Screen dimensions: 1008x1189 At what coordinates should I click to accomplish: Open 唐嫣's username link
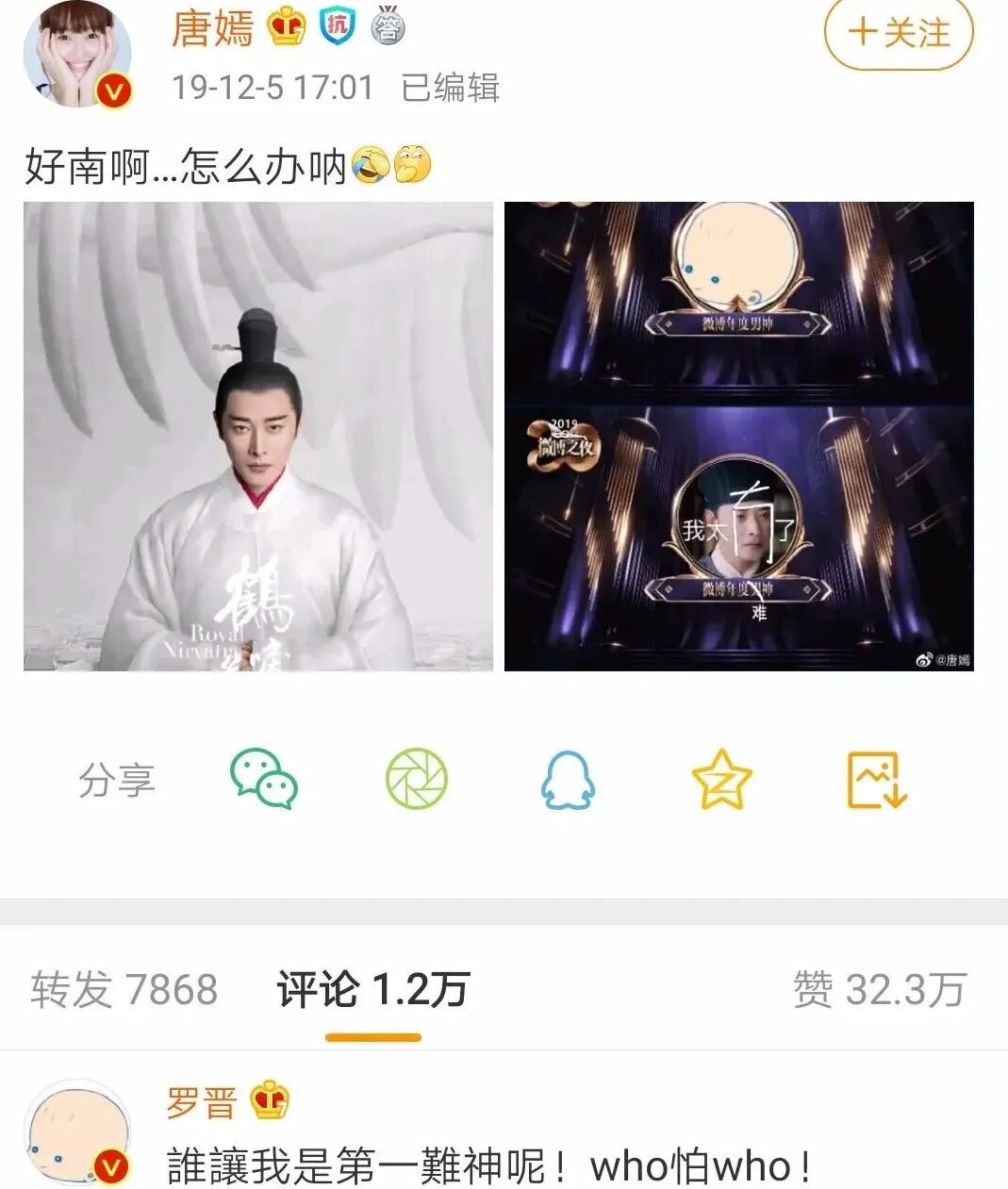coord(212,28)
